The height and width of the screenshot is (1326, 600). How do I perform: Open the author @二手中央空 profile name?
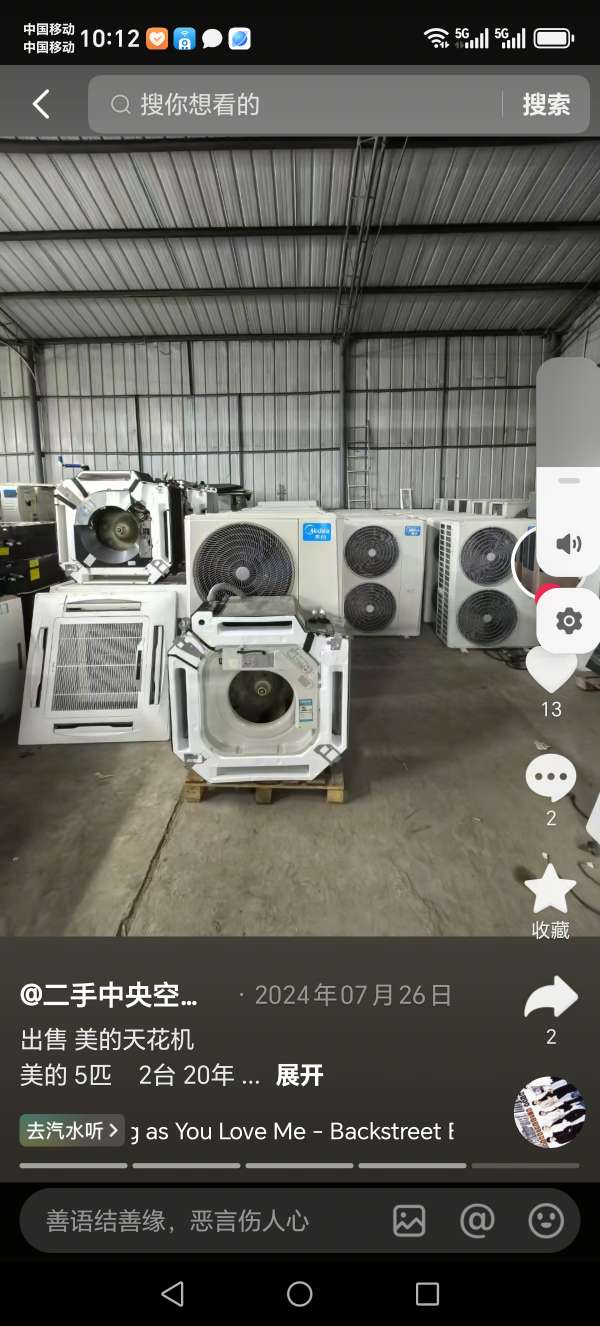tap(109, 995)
